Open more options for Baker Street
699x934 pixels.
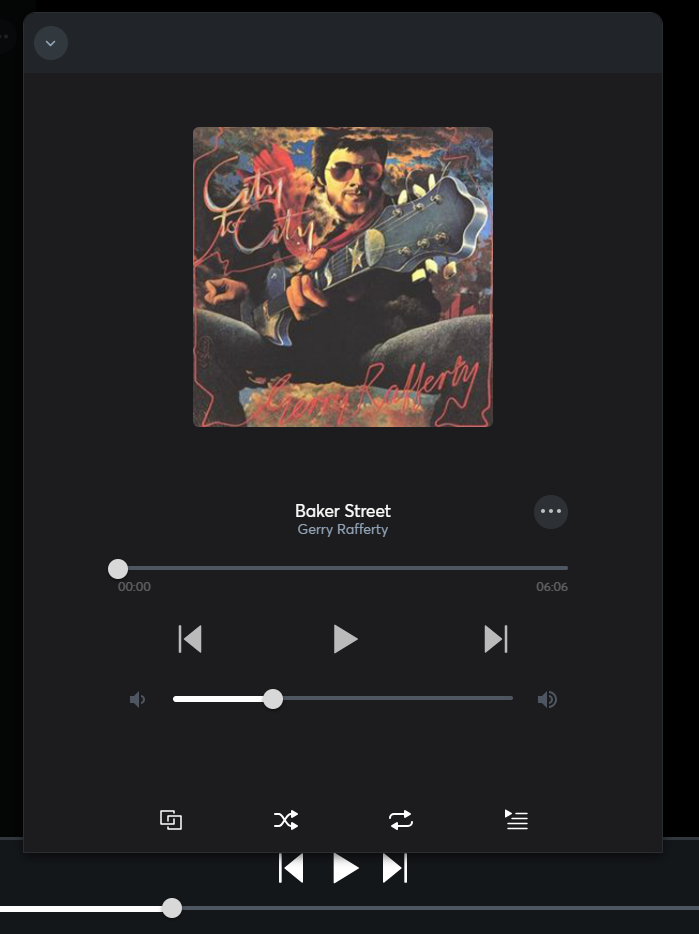click(551, 512)
